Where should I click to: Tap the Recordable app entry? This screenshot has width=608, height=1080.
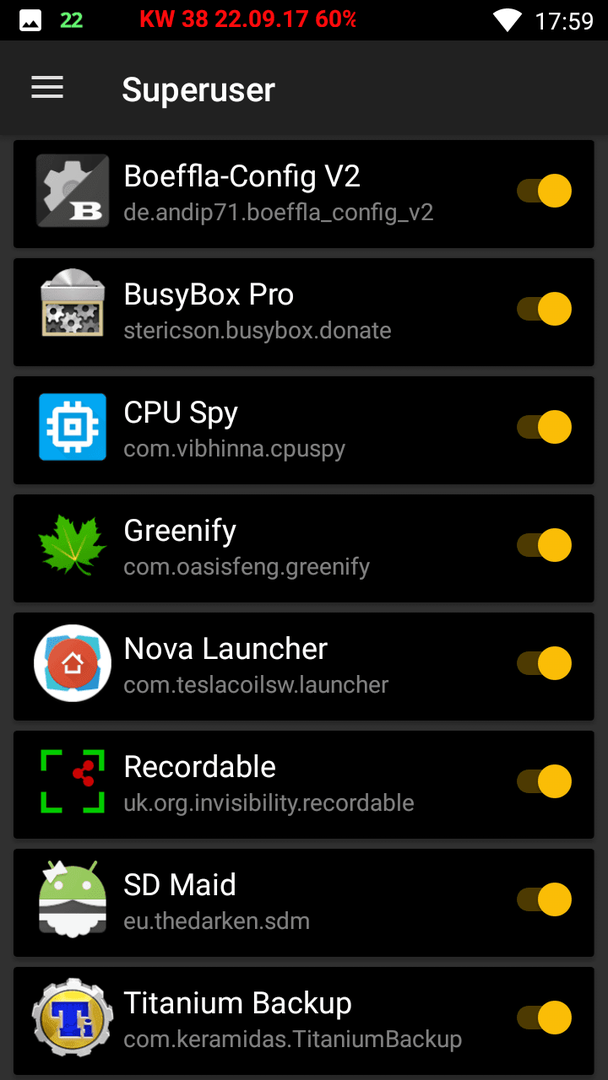[x=304, y=785]
